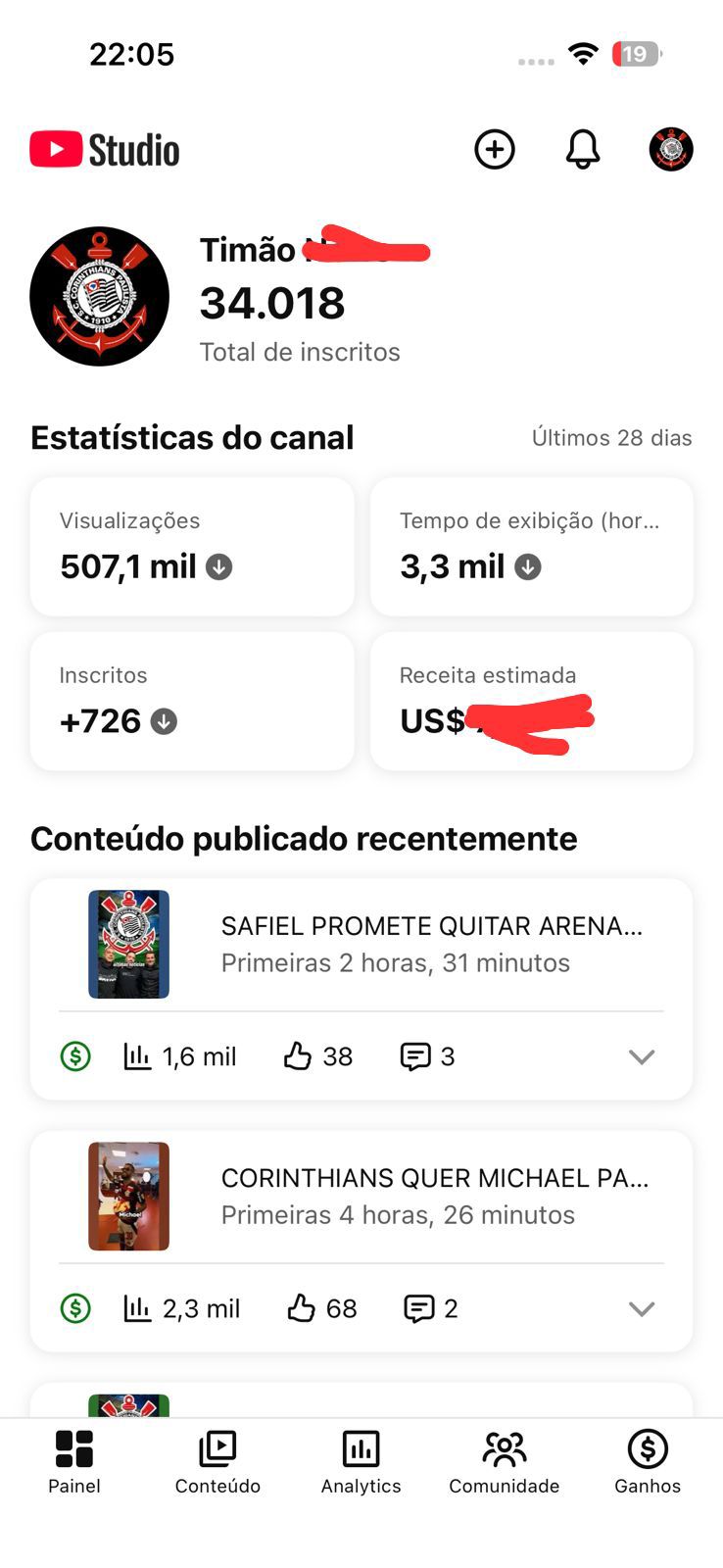This screenshot has width=723, height=1568.
Task: Open the Tempo de exibição card
Action: pyautogui.click(x=531, y=547)
